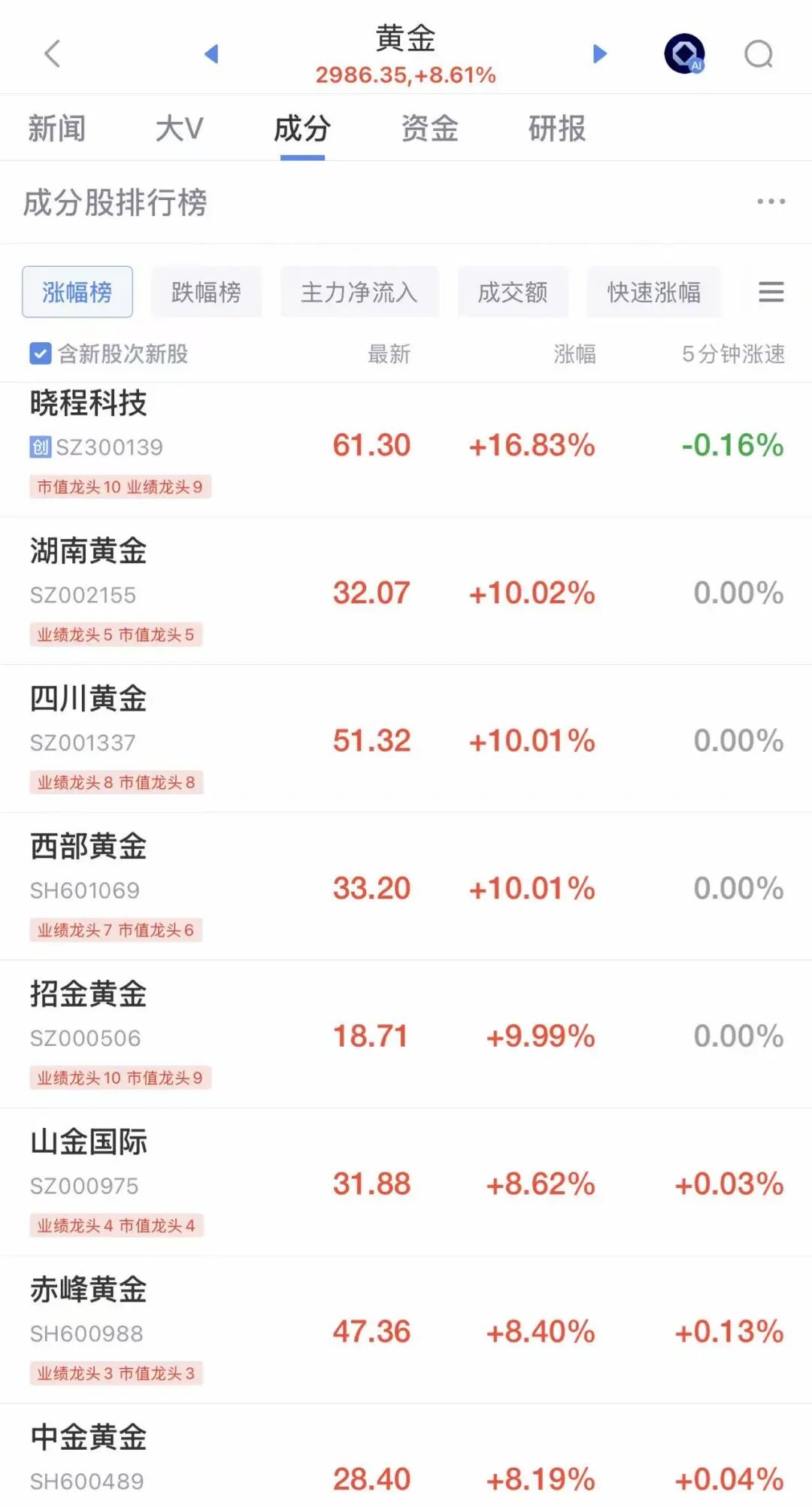The height and width of the screenshot is (1507, 812).
Task: Select the 快速涨幅 filter button
Action: coord(653,293)
